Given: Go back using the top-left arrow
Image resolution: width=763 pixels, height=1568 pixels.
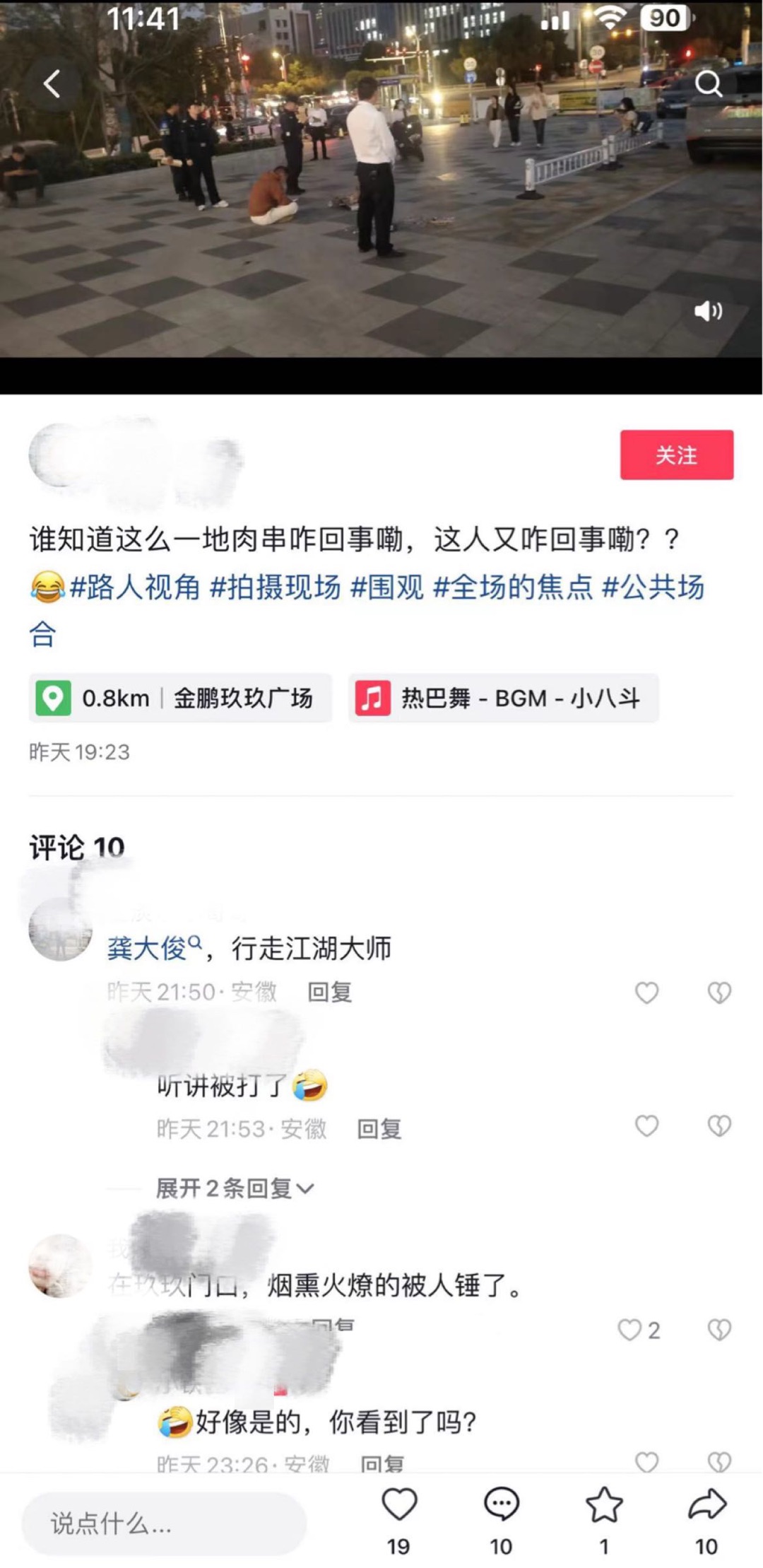Looking at the screenshot, I should point(52,84).
